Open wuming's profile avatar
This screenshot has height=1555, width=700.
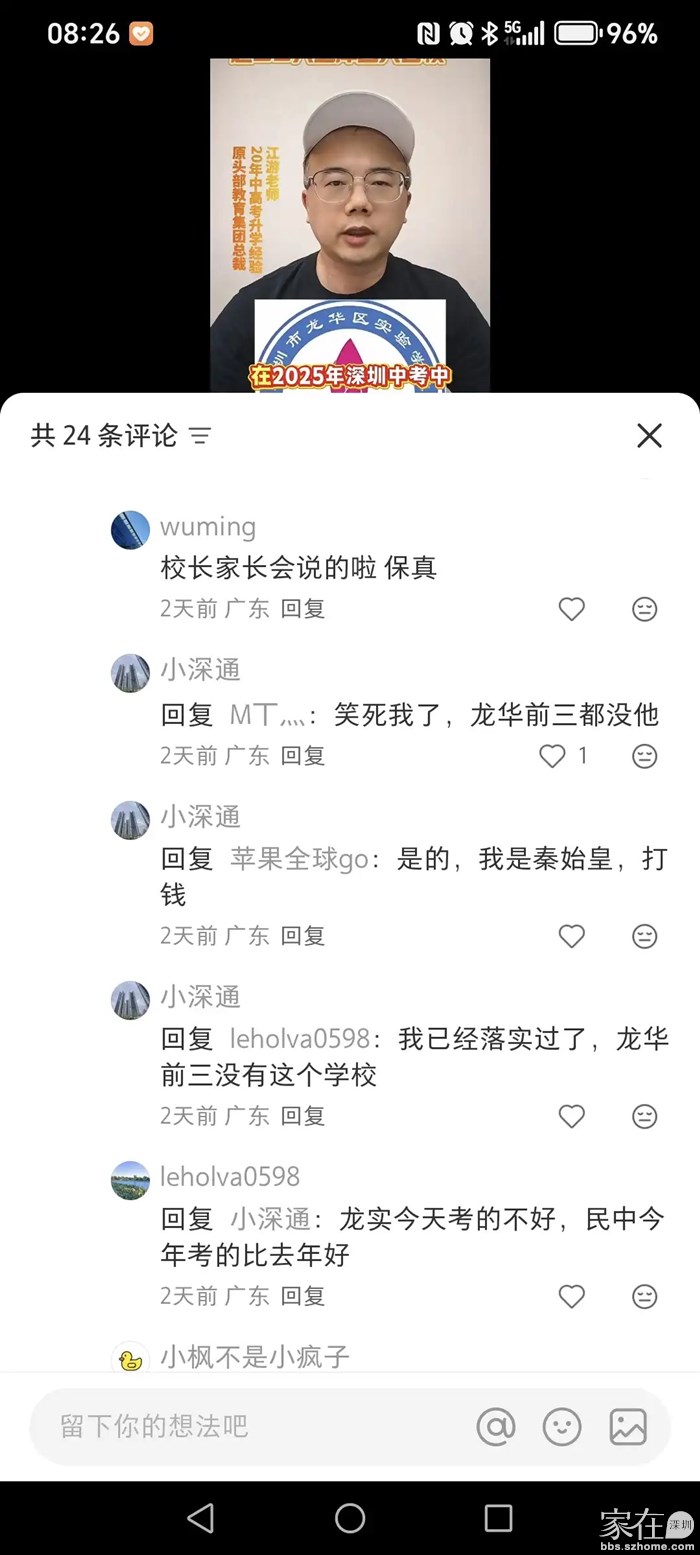[130, 529]
